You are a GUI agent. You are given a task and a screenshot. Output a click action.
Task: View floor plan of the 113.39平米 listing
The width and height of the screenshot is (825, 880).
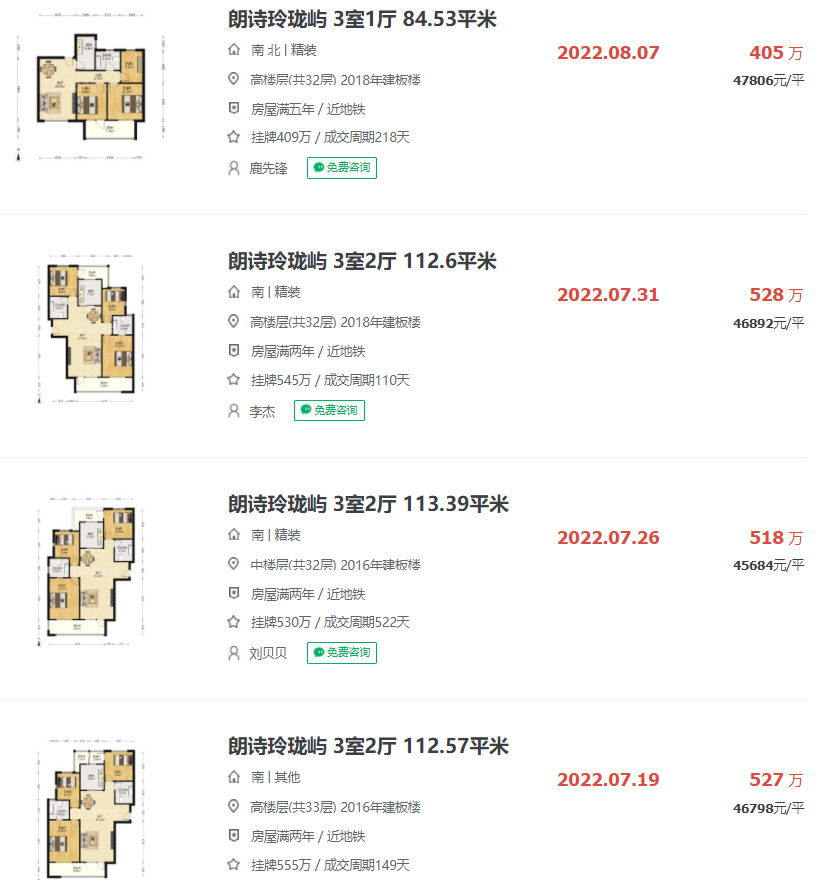click(x=91, y=571)
